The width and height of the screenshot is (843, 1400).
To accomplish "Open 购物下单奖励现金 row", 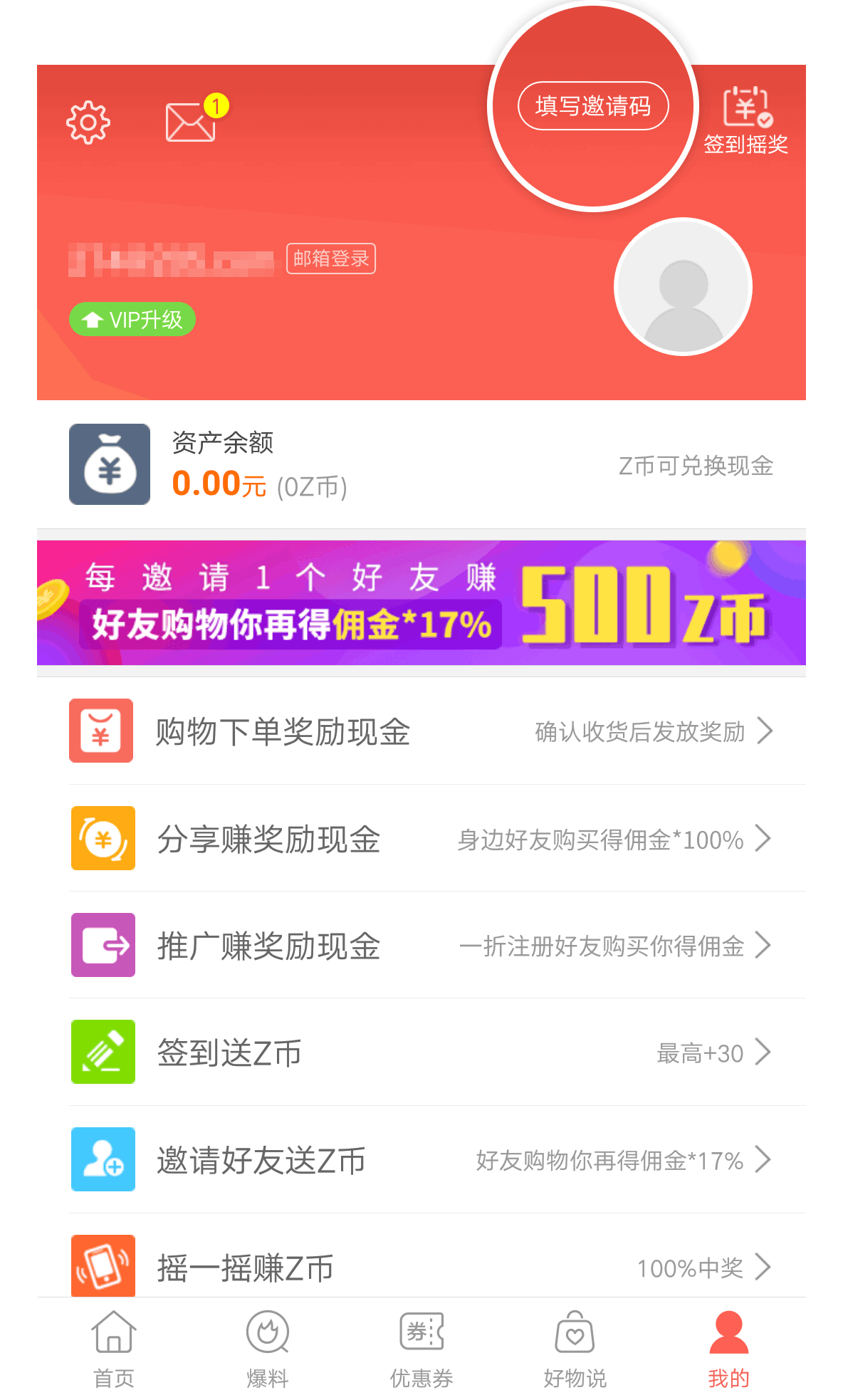I will [421, 731].
